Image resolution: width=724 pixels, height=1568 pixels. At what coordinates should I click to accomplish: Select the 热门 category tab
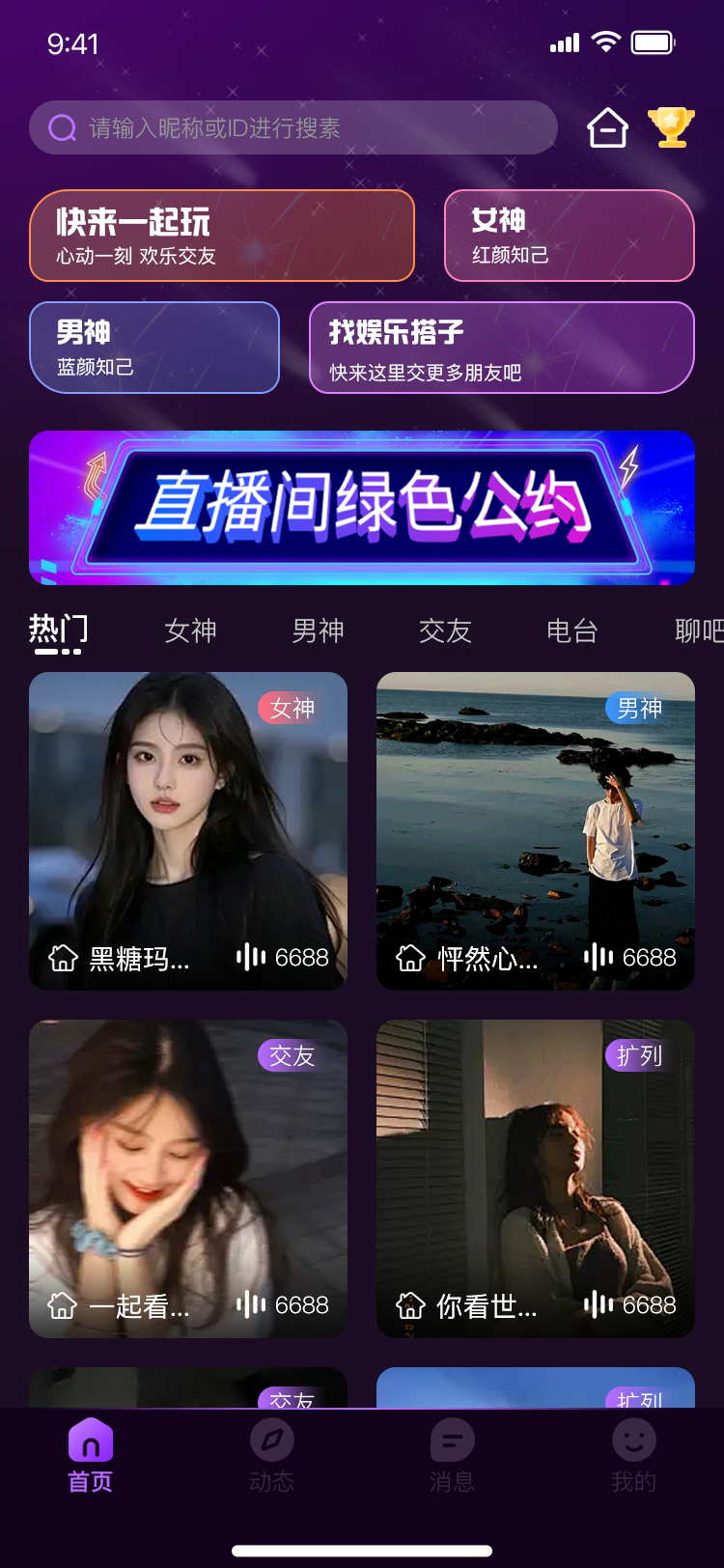tap(58, 630)
